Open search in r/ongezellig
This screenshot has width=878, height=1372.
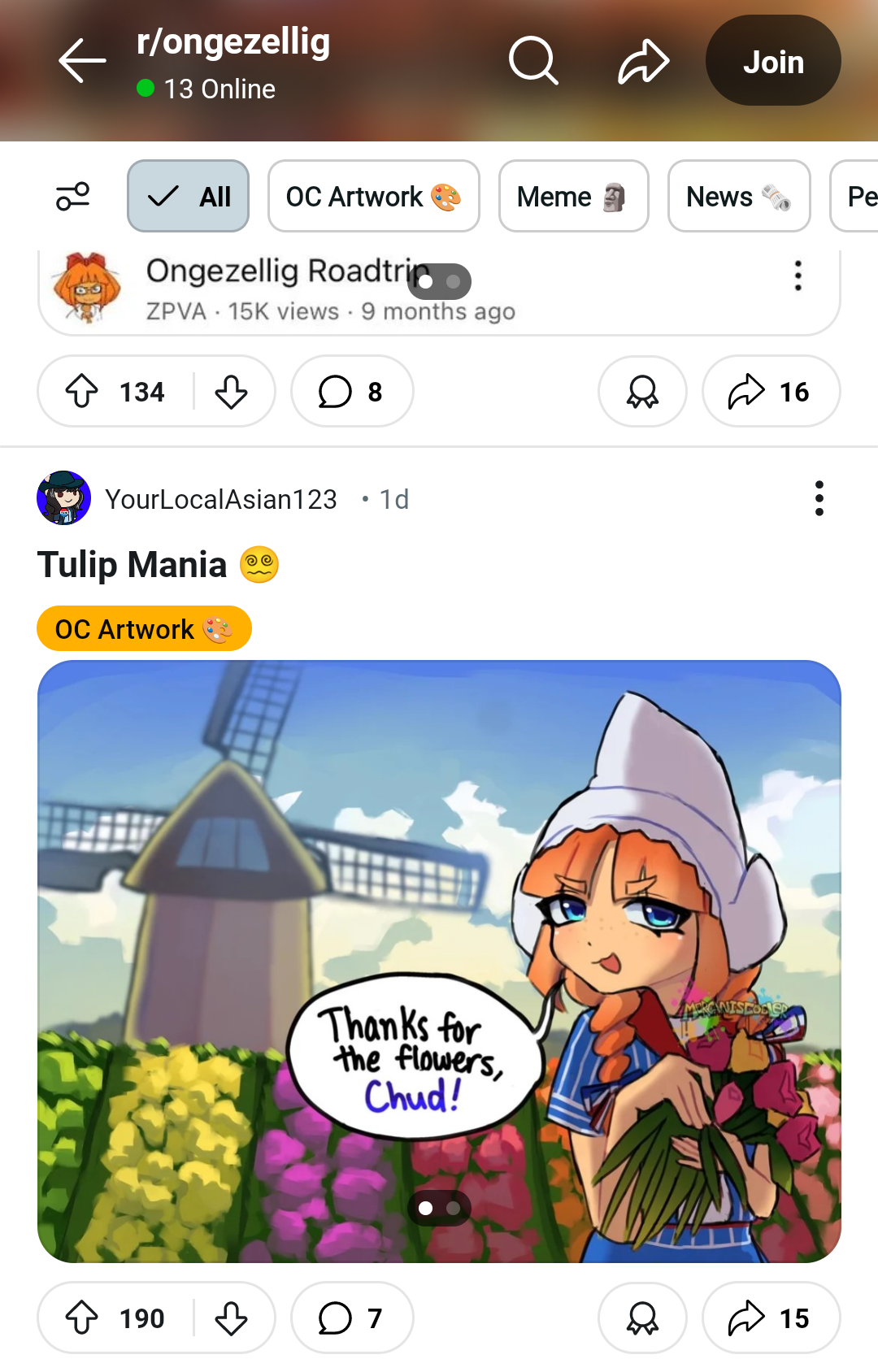tap(533, 61)
